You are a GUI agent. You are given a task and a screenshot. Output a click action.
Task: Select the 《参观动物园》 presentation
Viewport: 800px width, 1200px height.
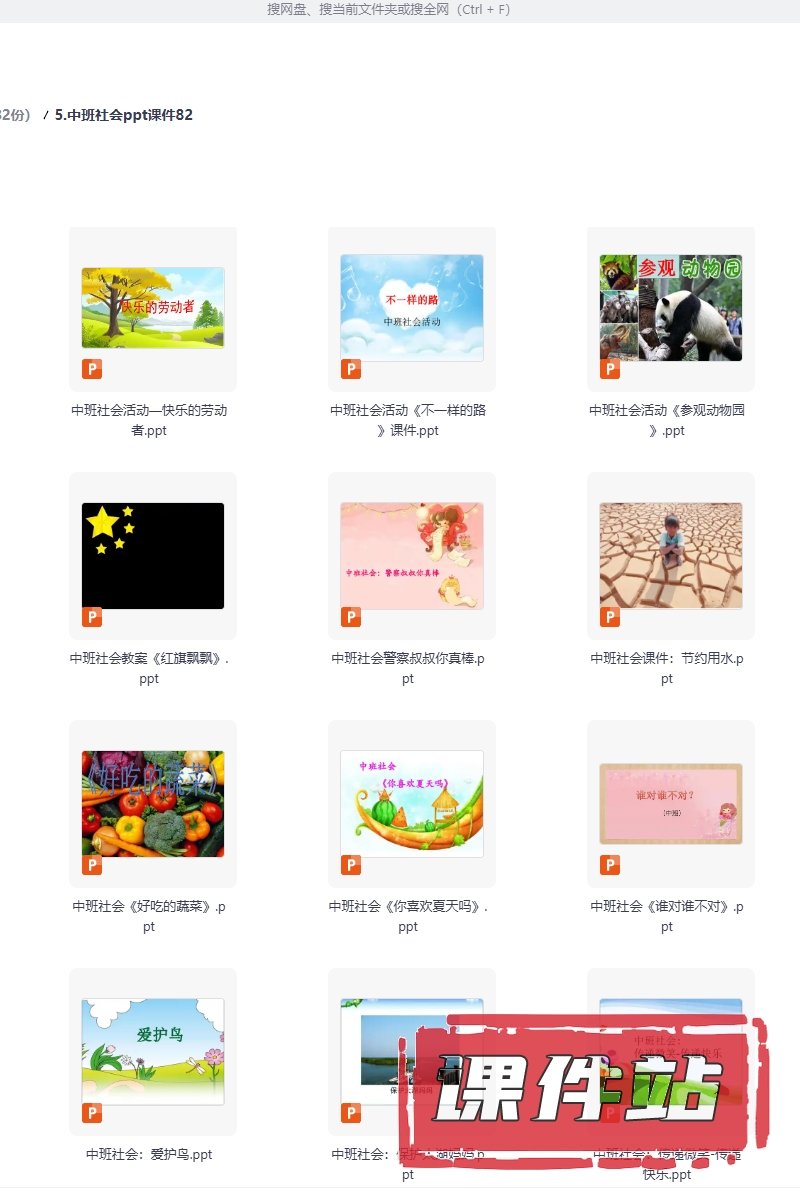click(671, 308)
